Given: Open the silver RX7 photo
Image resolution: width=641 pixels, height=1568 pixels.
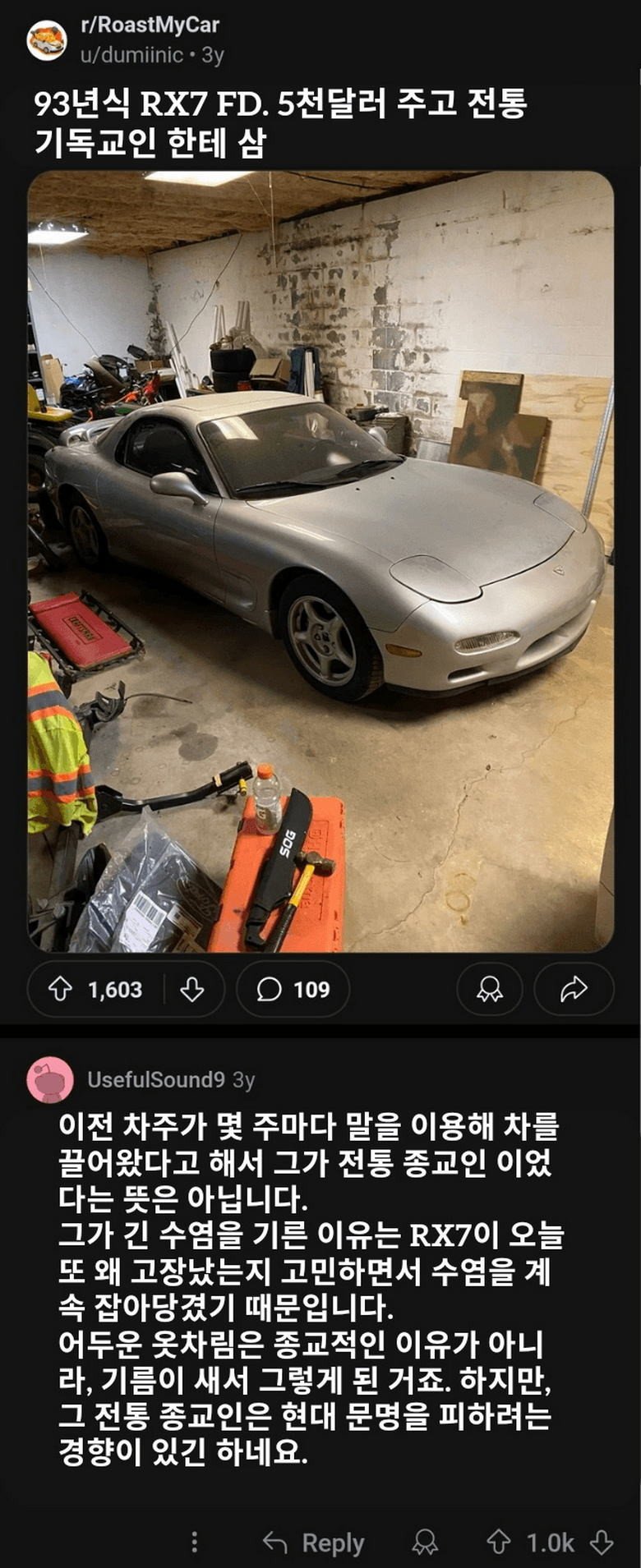Looking at the screenshot, I should [x=320, y=561].
